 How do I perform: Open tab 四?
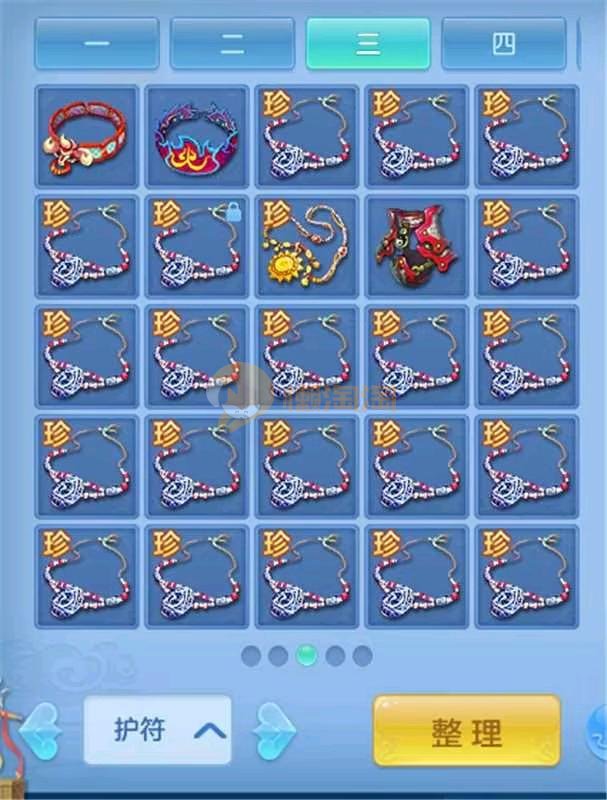pos(503,44)
